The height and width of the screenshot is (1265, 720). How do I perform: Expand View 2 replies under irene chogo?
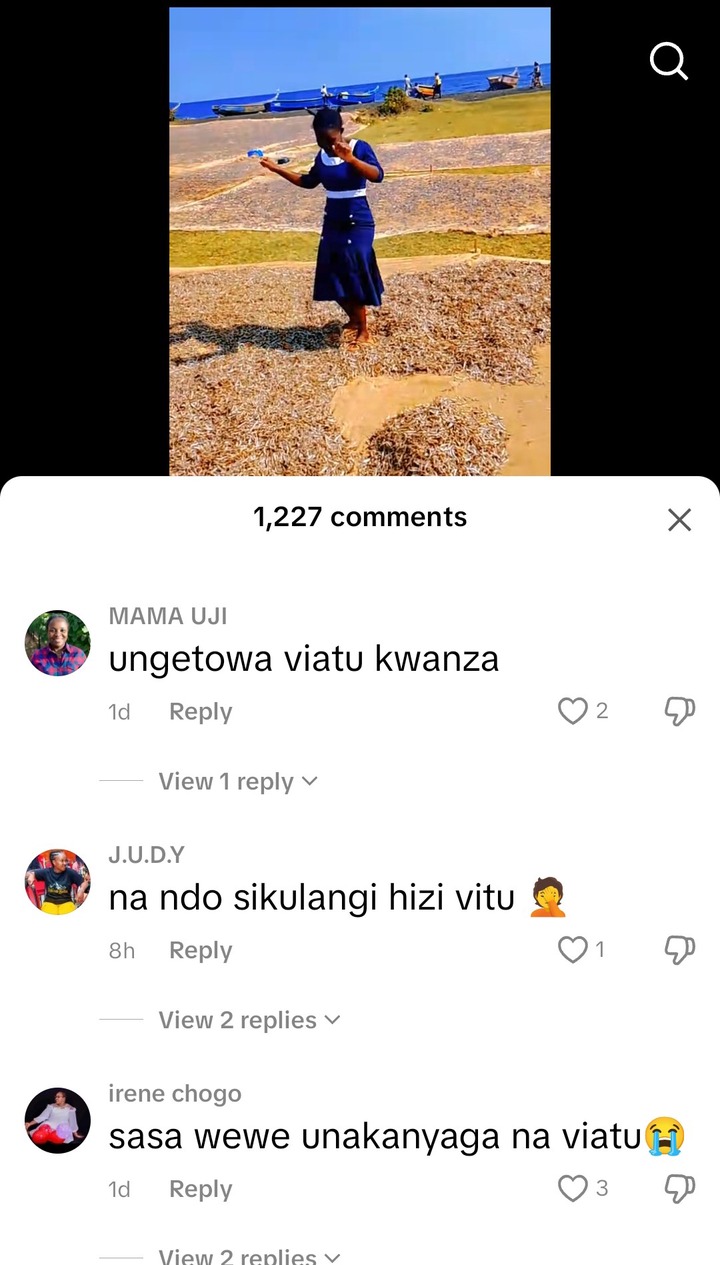(249, 1255)
